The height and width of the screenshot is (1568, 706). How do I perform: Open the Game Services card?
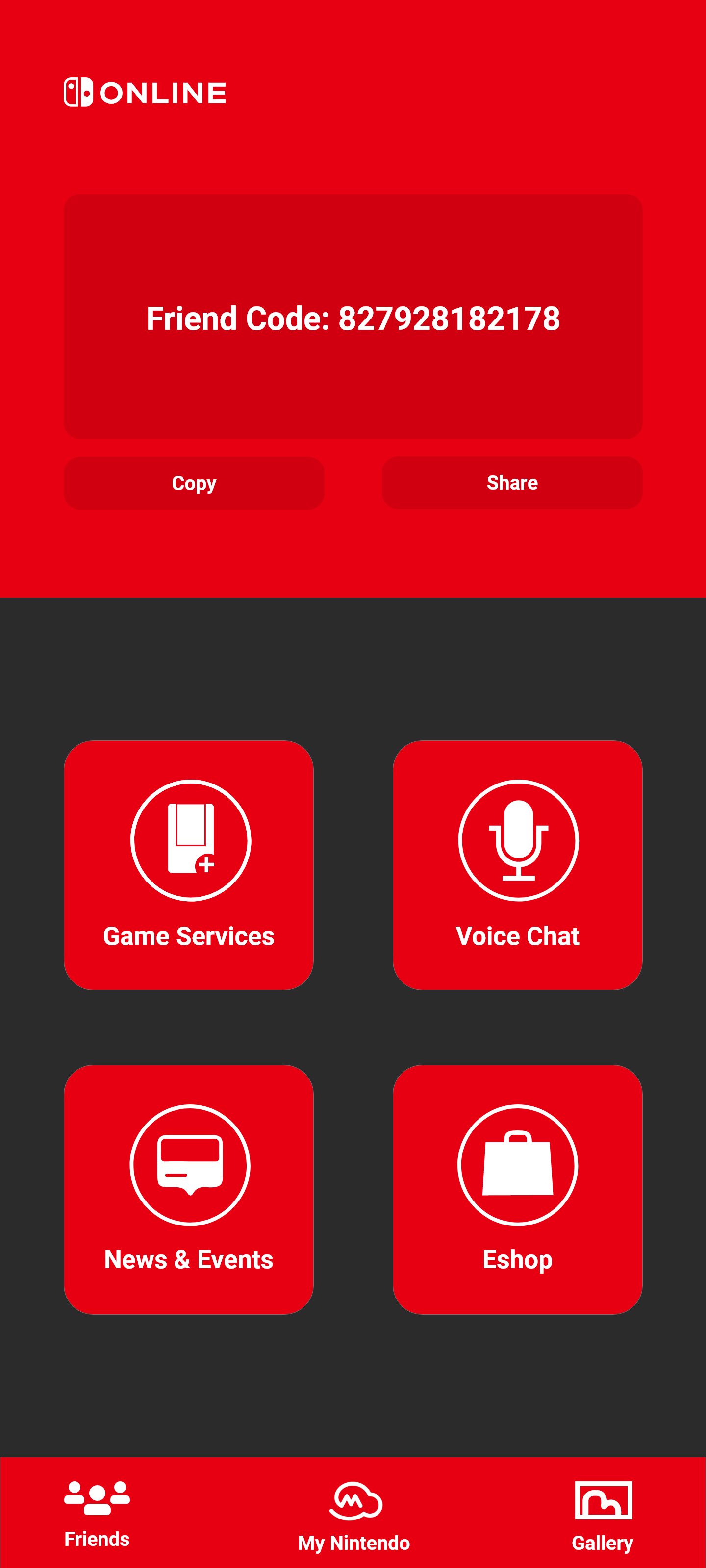(188, 865)
